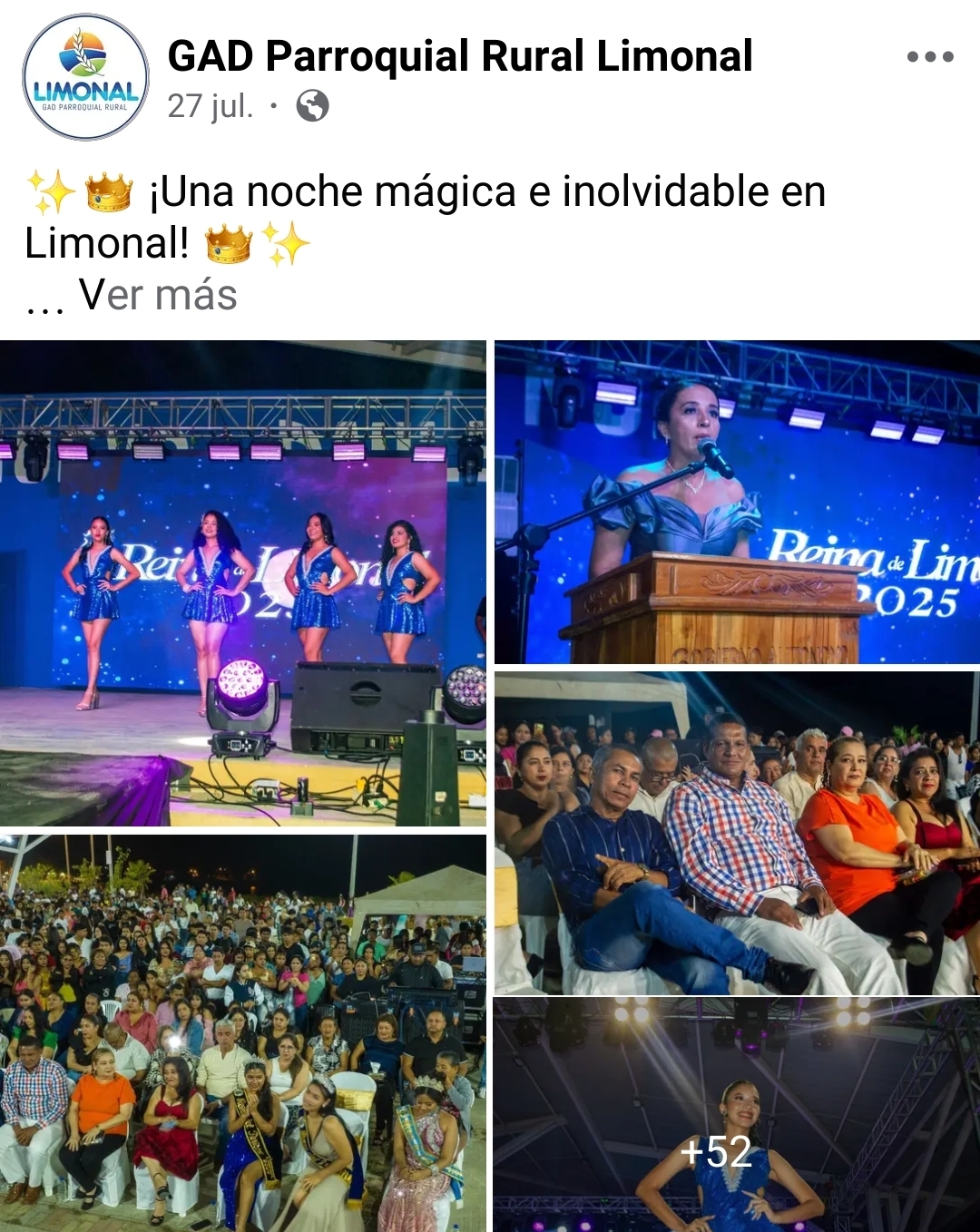Open photo of woman speaking at podium
Viewport: 980px width, 1232px height.
pos(737,502)
